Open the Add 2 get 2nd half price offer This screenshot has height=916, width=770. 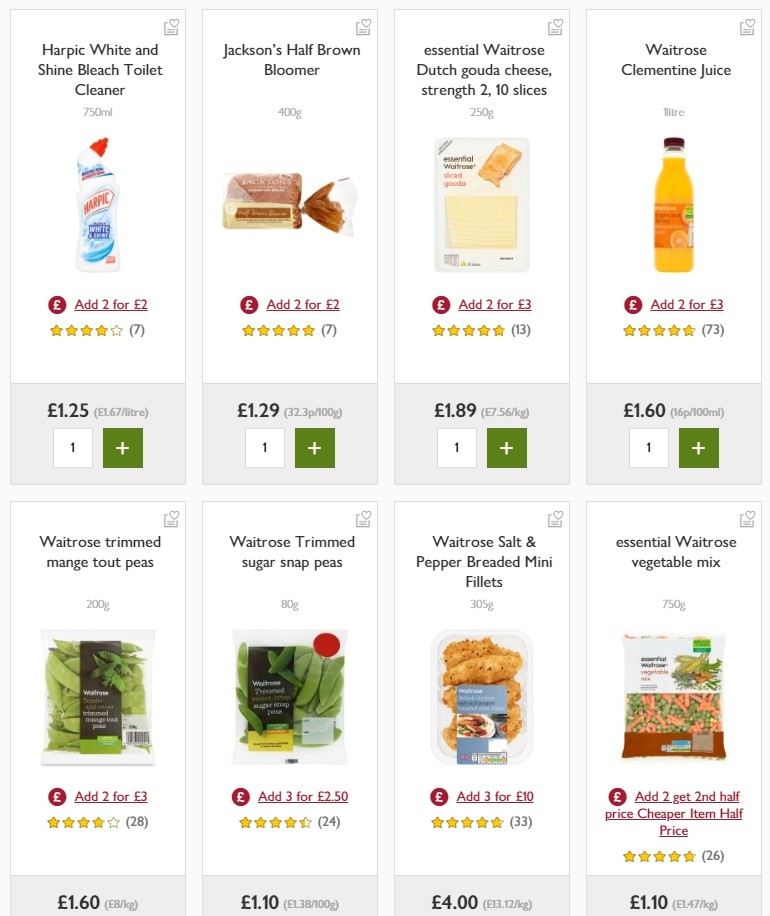coord(689,805)
